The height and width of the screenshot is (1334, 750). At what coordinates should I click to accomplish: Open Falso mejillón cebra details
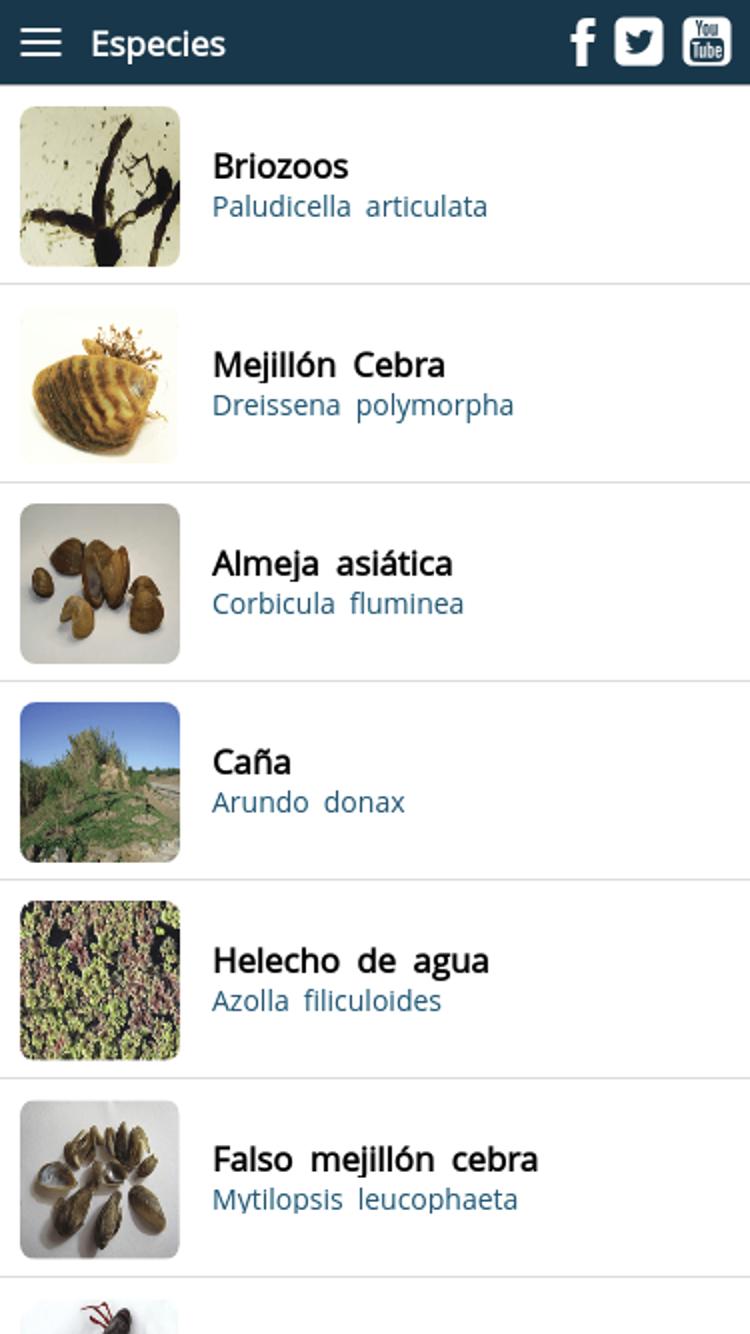pyautogui.click(x=375, y=1178)
